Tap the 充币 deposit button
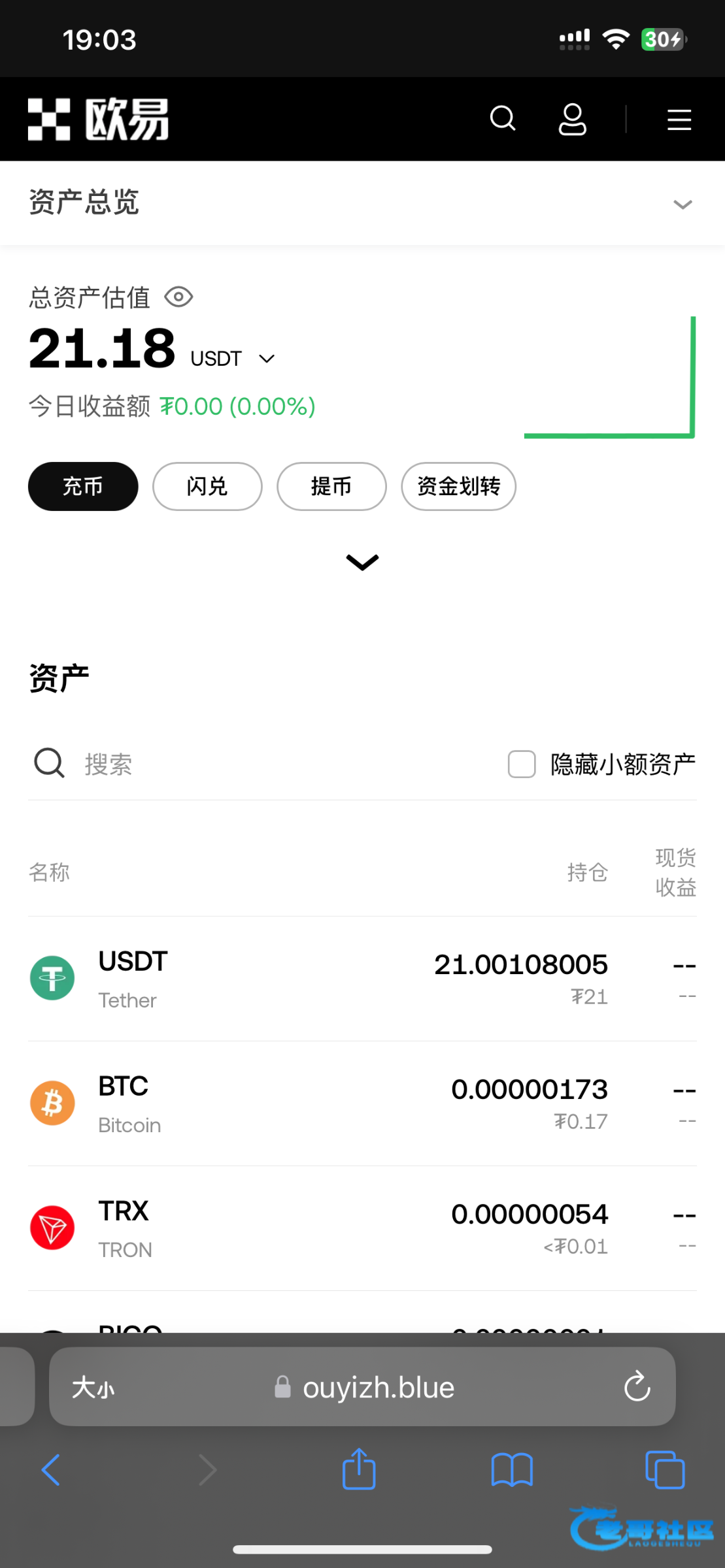This screenshot has width=725, height=1568. (83, 486)
